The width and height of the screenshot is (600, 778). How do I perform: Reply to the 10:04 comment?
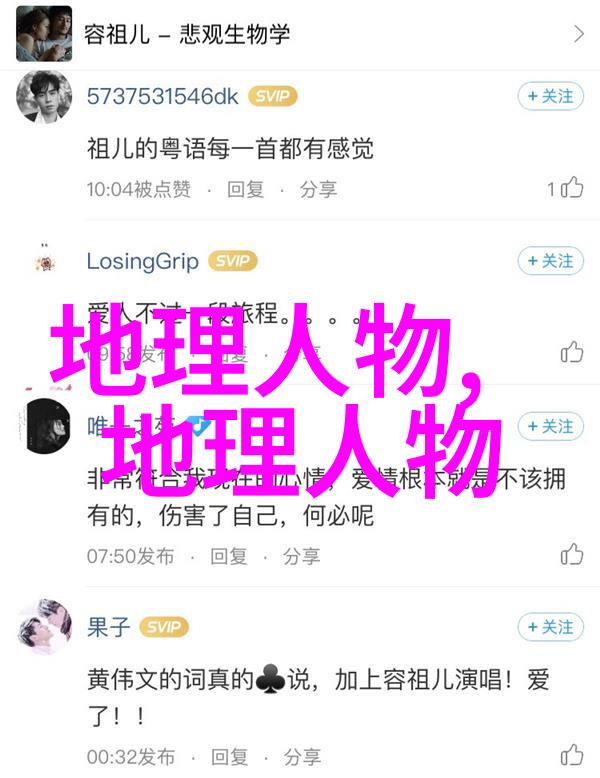click(245, 188)
